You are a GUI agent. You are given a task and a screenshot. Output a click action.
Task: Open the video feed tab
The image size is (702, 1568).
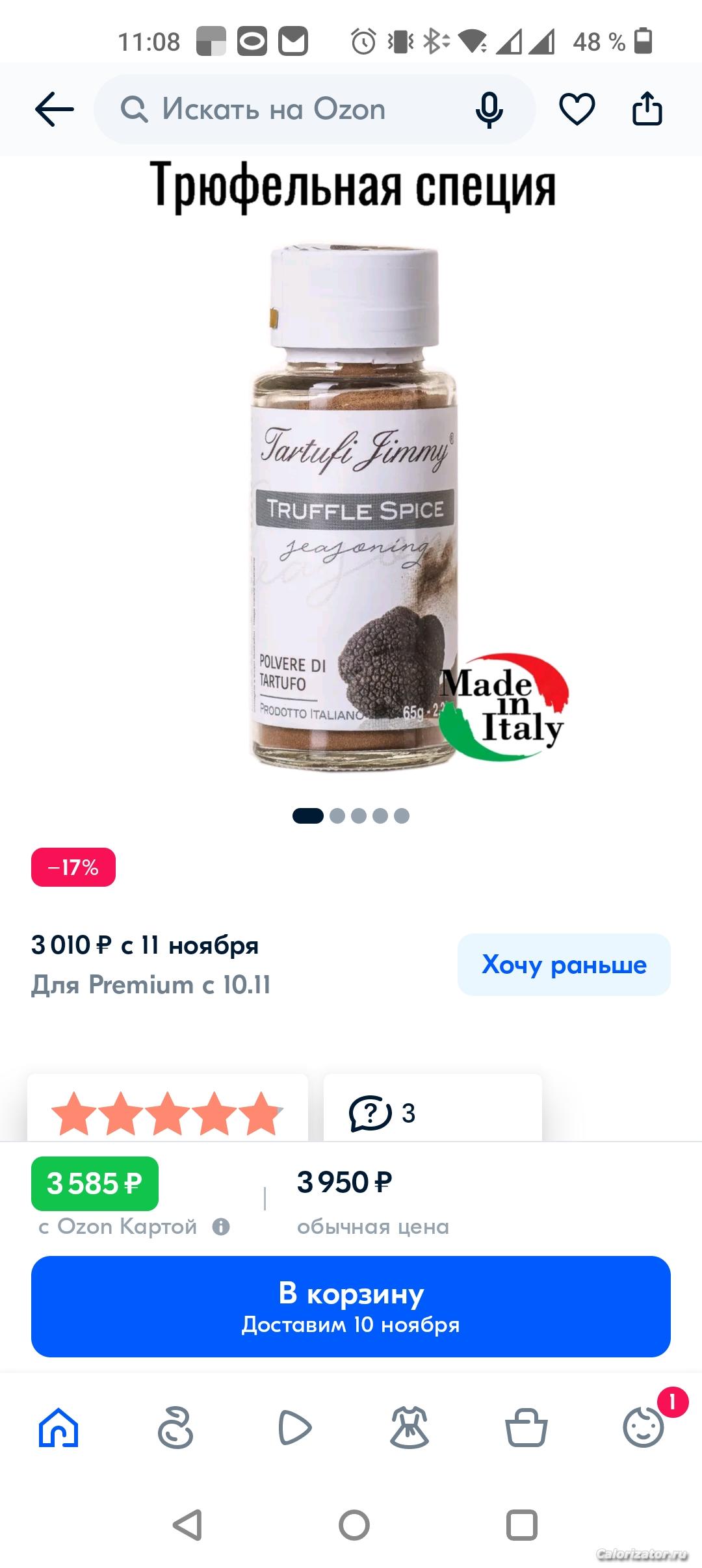coord(294,1428)
